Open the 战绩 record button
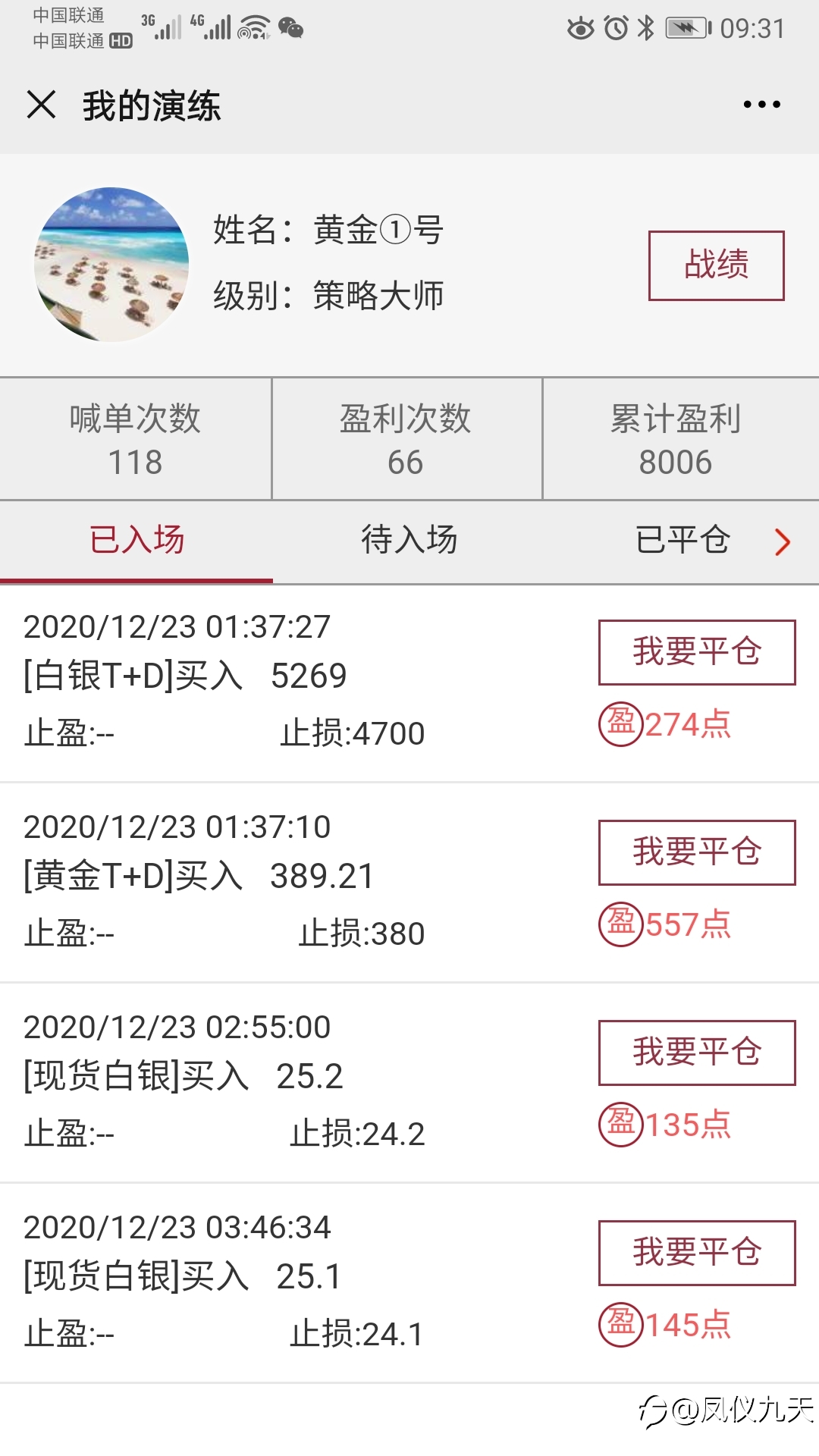This screenshot has height=1456, width=819. [716, 265]
